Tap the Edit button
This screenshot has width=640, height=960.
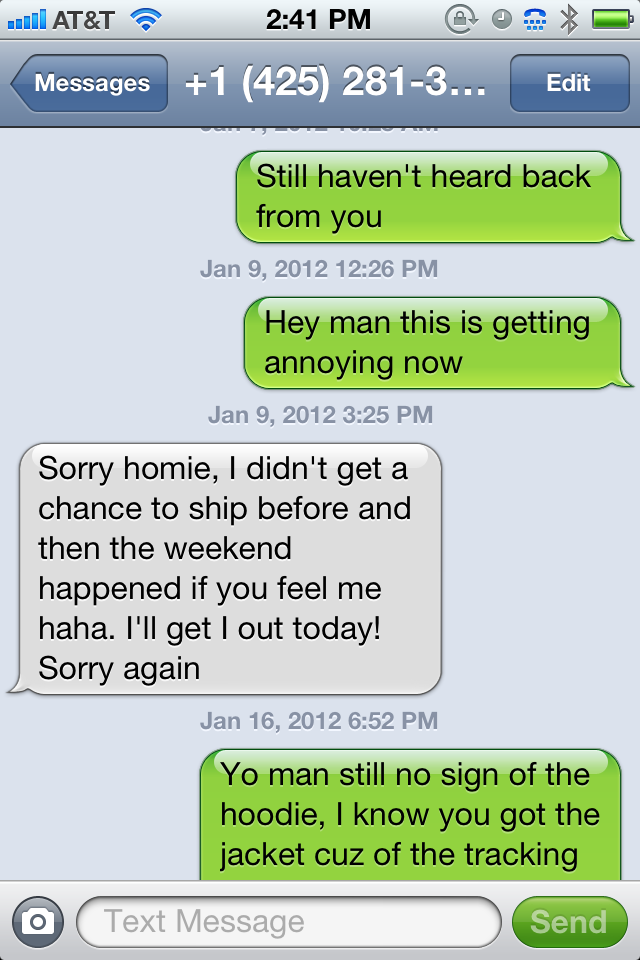[568, 83]
